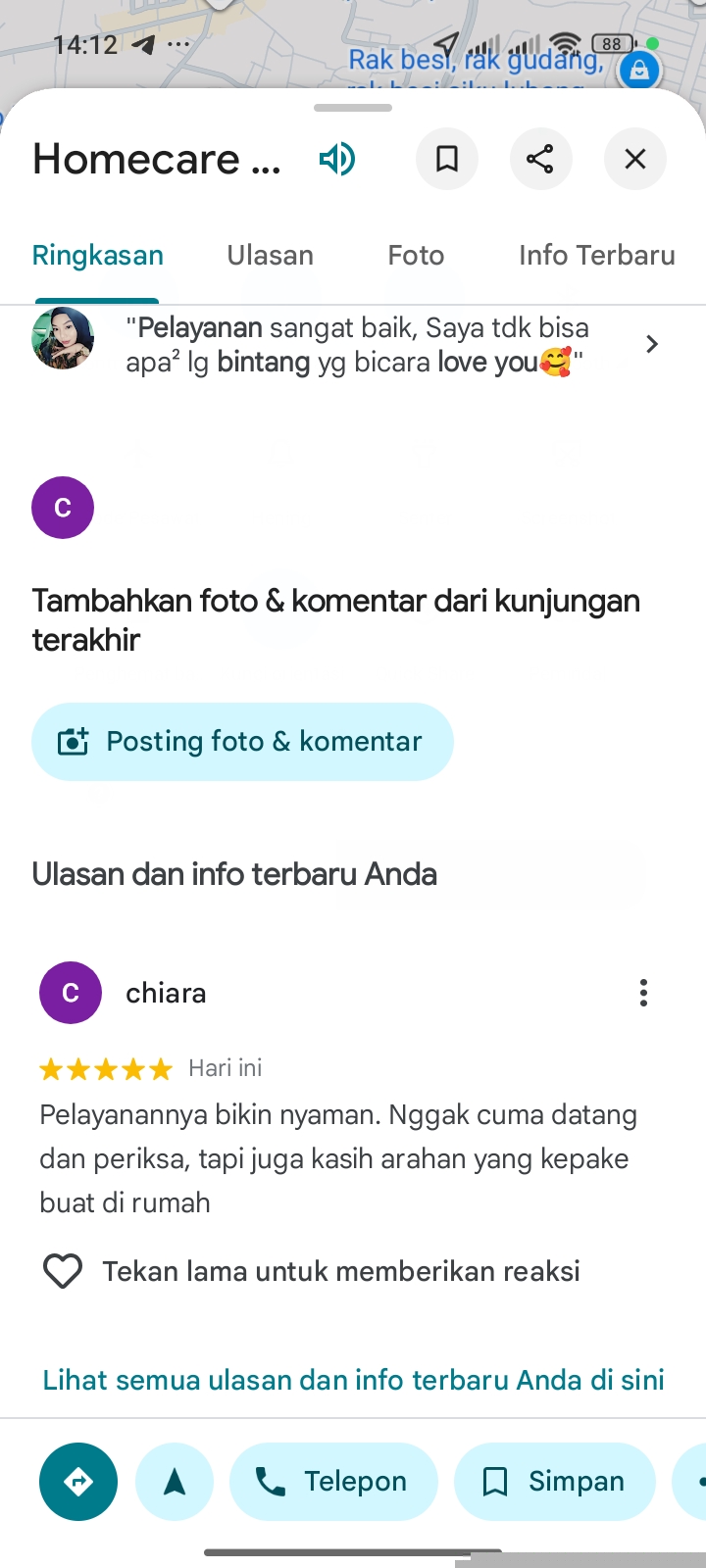Open Lihat semua ulasan dan info terbaru link

(x=353, y=1380)
